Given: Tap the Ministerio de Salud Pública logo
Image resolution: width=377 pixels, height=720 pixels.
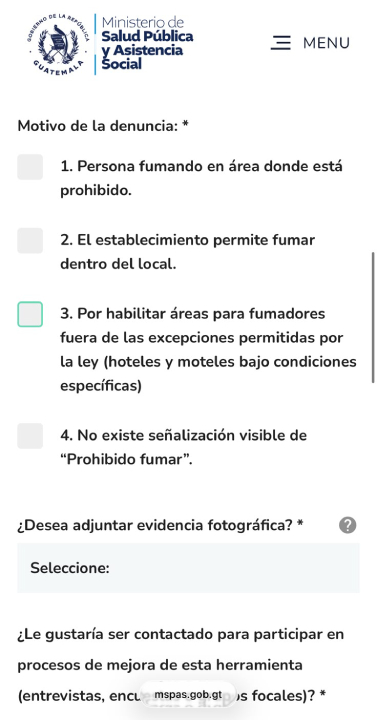Looking at the screenshot, I should [110, 44].
